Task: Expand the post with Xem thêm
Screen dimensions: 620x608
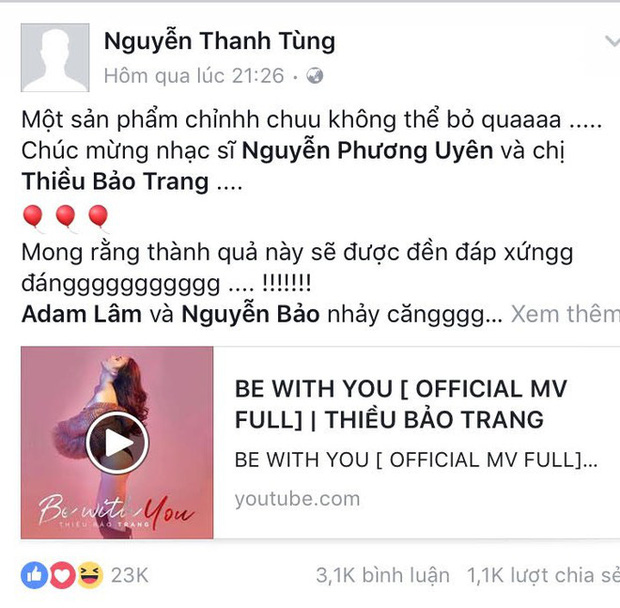Action: pyautogui.click(x=564, y=314)
